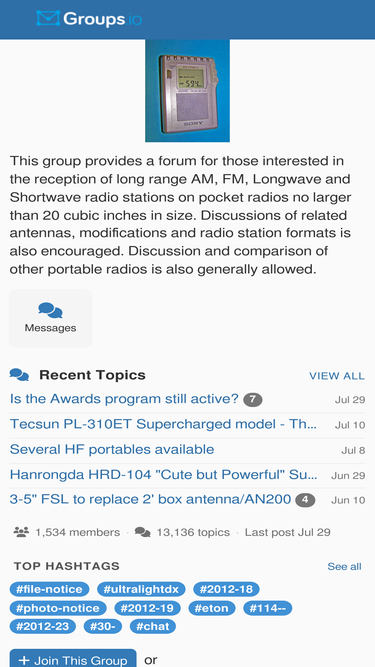
Task: Select the #eton hashtag chip
Action: tap(211, 608)
